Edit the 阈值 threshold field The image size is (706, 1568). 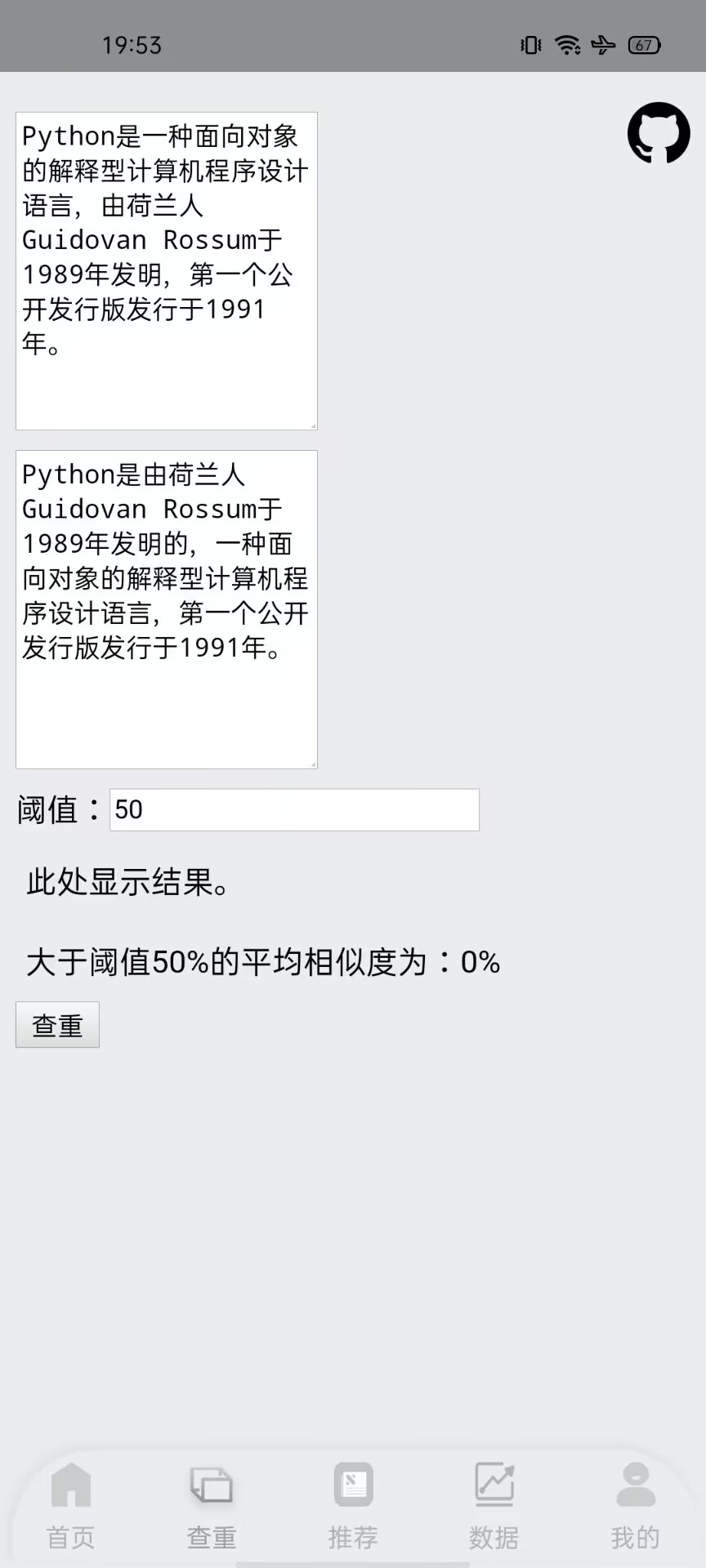click(294, 809)
